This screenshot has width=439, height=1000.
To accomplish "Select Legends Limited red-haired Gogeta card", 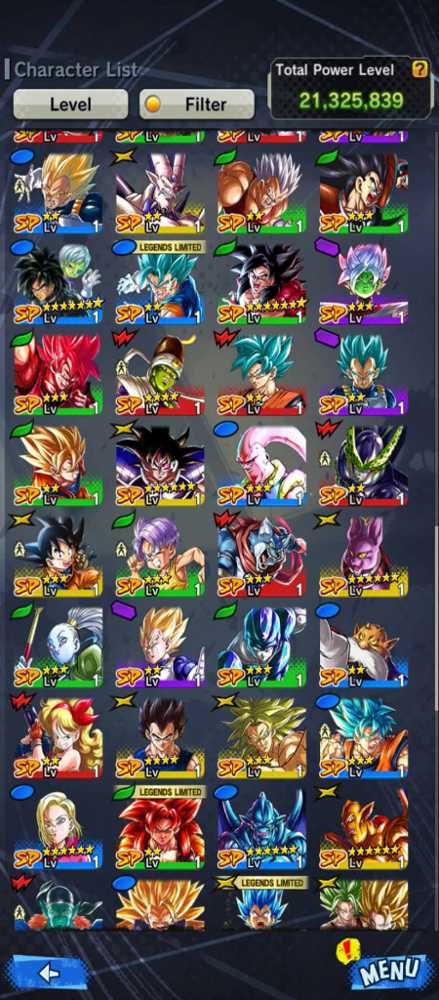I will pos(159,827).
